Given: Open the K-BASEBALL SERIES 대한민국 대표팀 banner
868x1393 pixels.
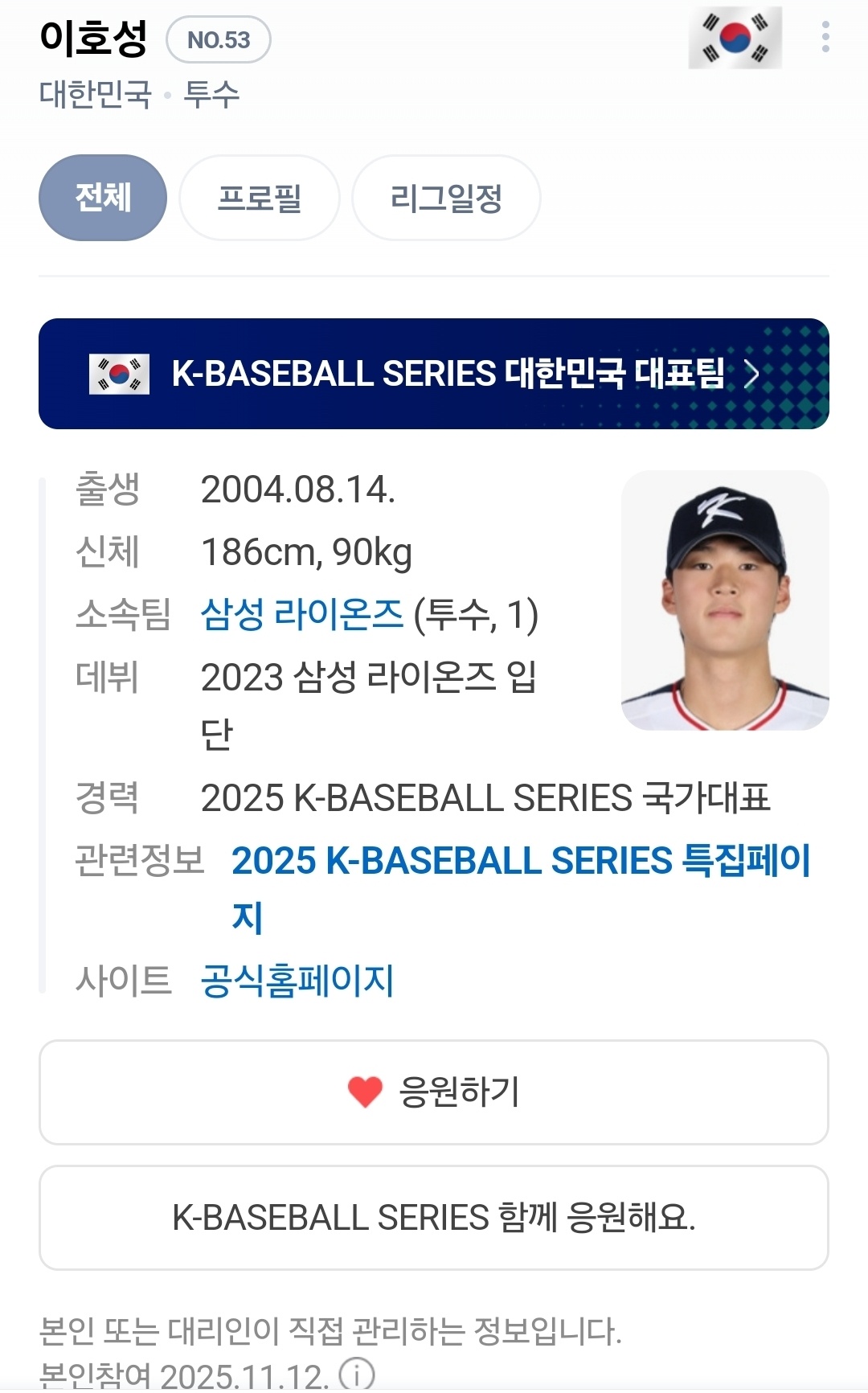Looking at the screenshot, I should pos(434,374).
